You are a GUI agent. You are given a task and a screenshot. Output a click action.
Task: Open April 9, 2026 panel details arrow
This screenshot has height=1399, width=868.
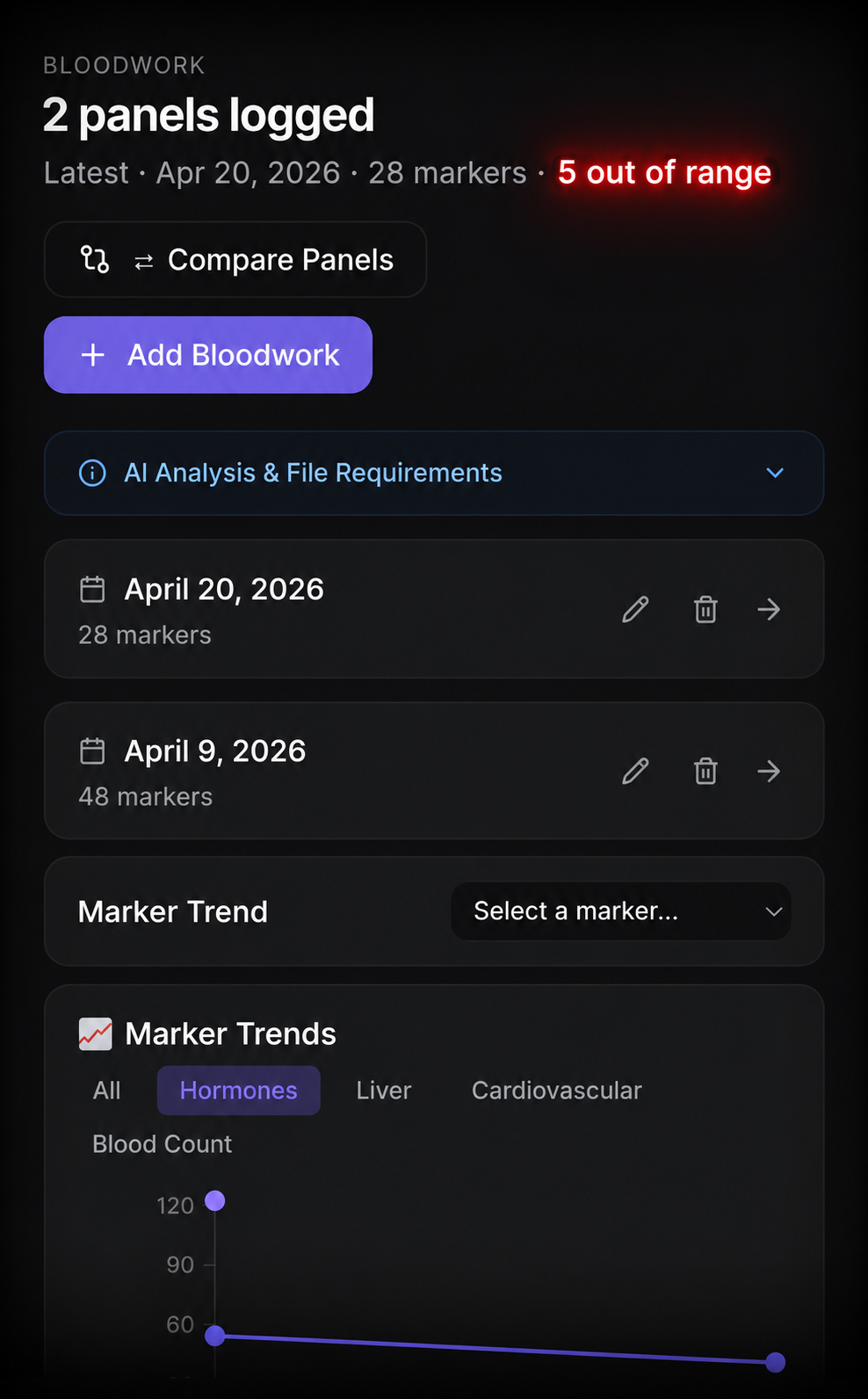click(769, 771)
